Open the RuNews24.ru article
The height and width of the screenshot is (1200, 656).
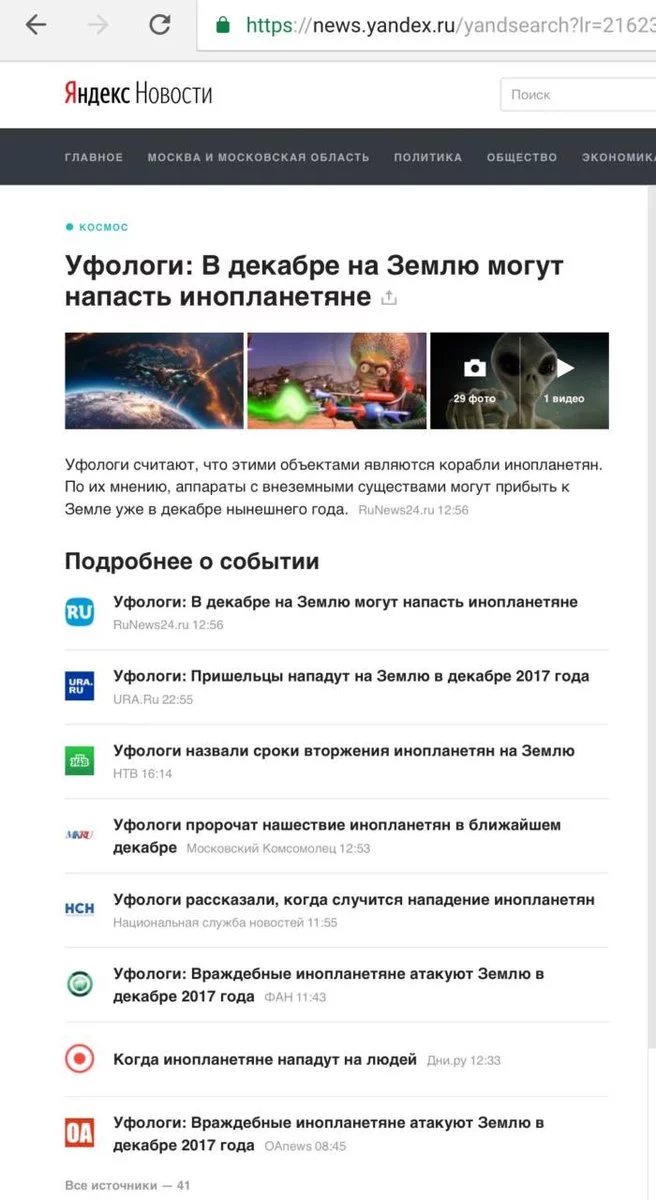coord(345,602)
